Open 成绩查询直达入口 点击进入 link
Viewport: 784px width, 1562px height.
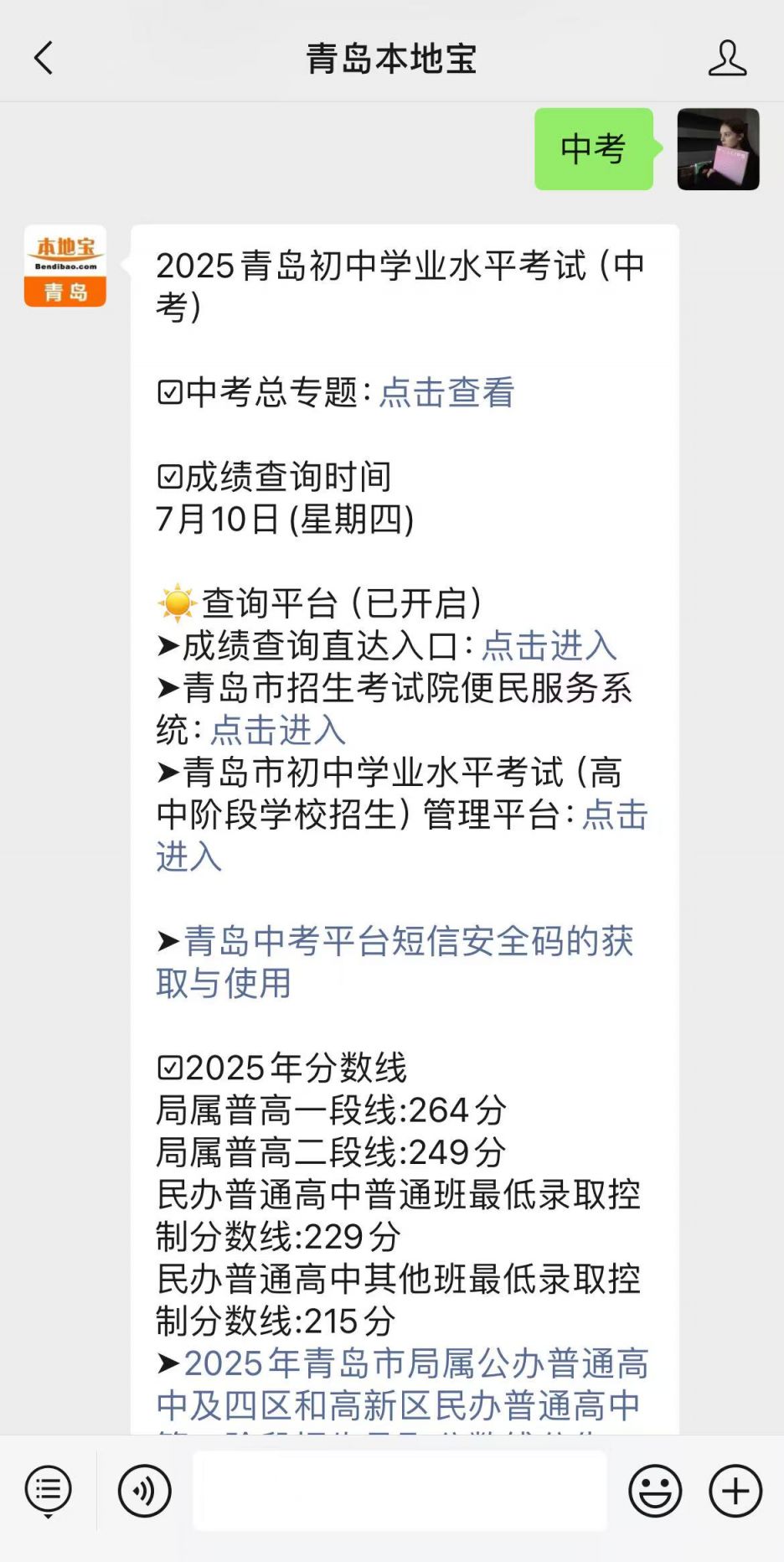[x=549, y=645]
